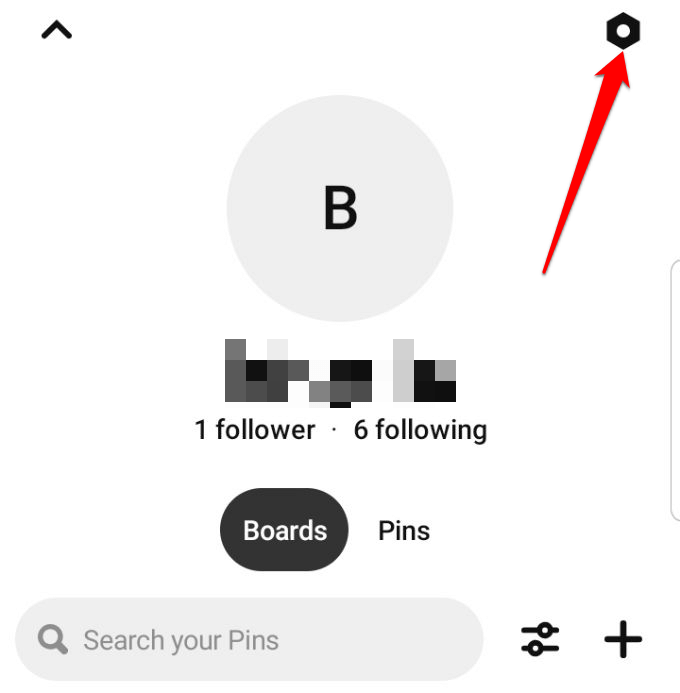Image resolution: width=680 pixels, height=693 pixels.
Task: View the 6 following list
Action: click(420, 430)
